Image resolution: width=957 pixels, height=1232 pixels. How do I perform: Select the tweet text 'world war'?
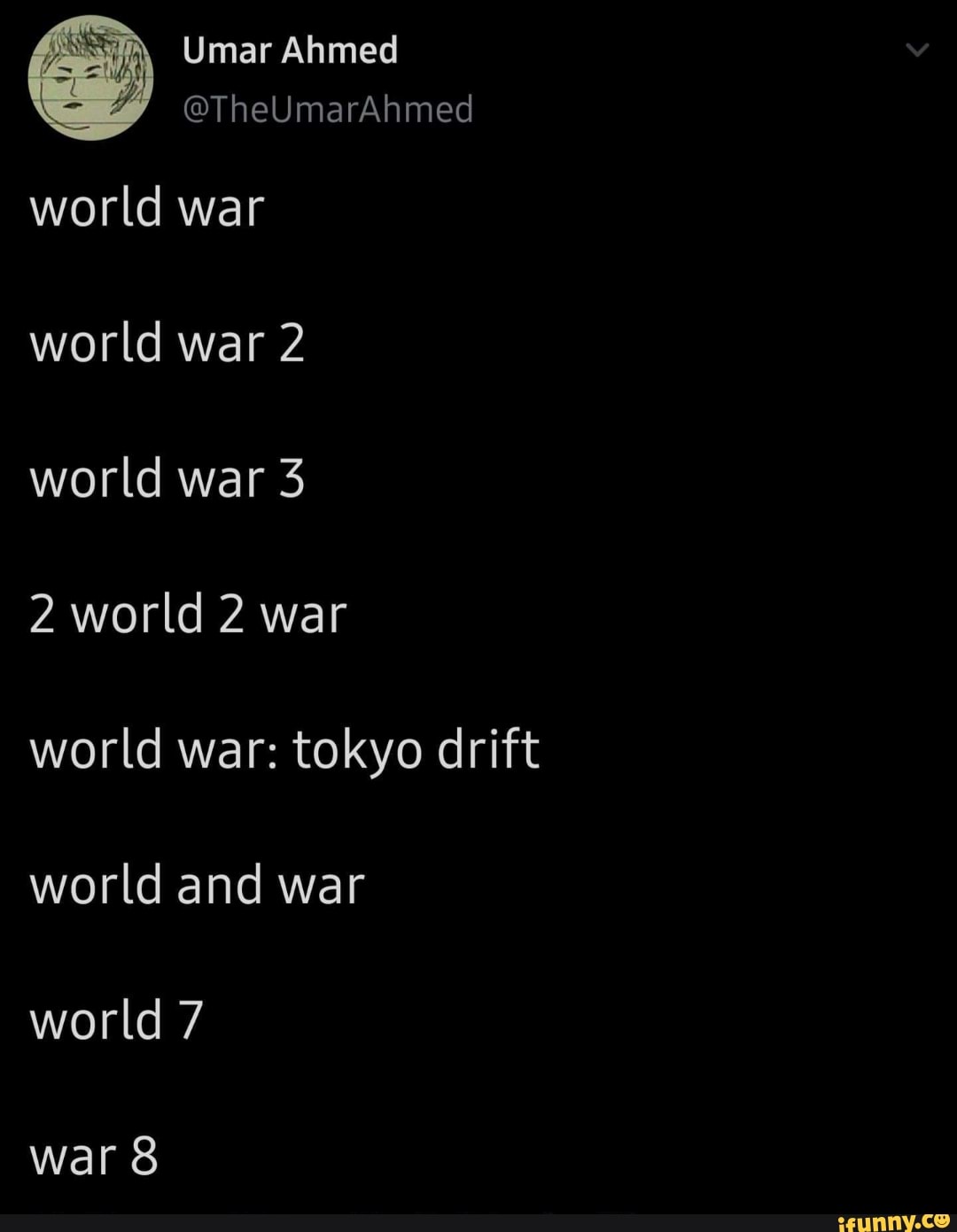point(146,208)
